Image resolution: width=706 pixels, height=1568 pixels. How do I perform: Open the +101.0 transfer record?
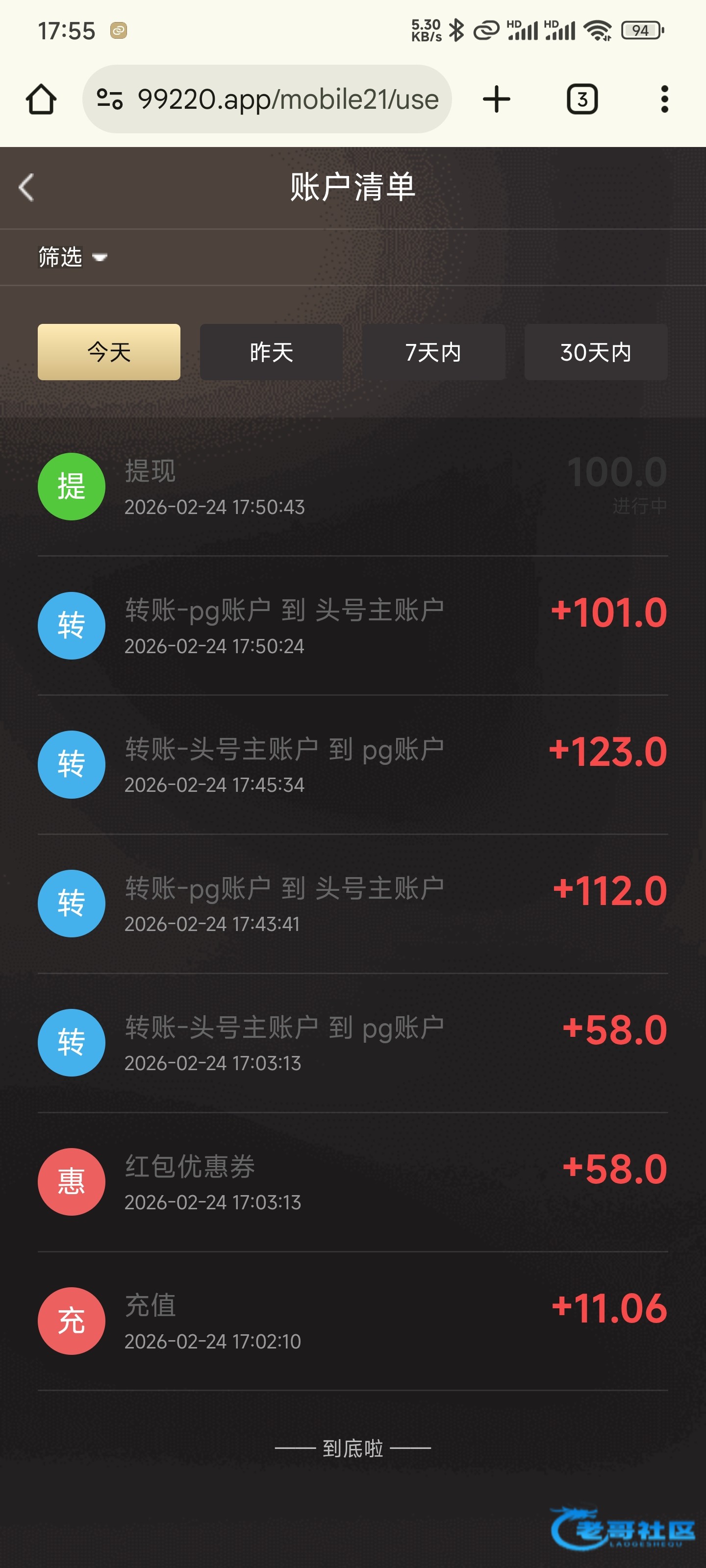pyautogui.click(x=353, y=626)
